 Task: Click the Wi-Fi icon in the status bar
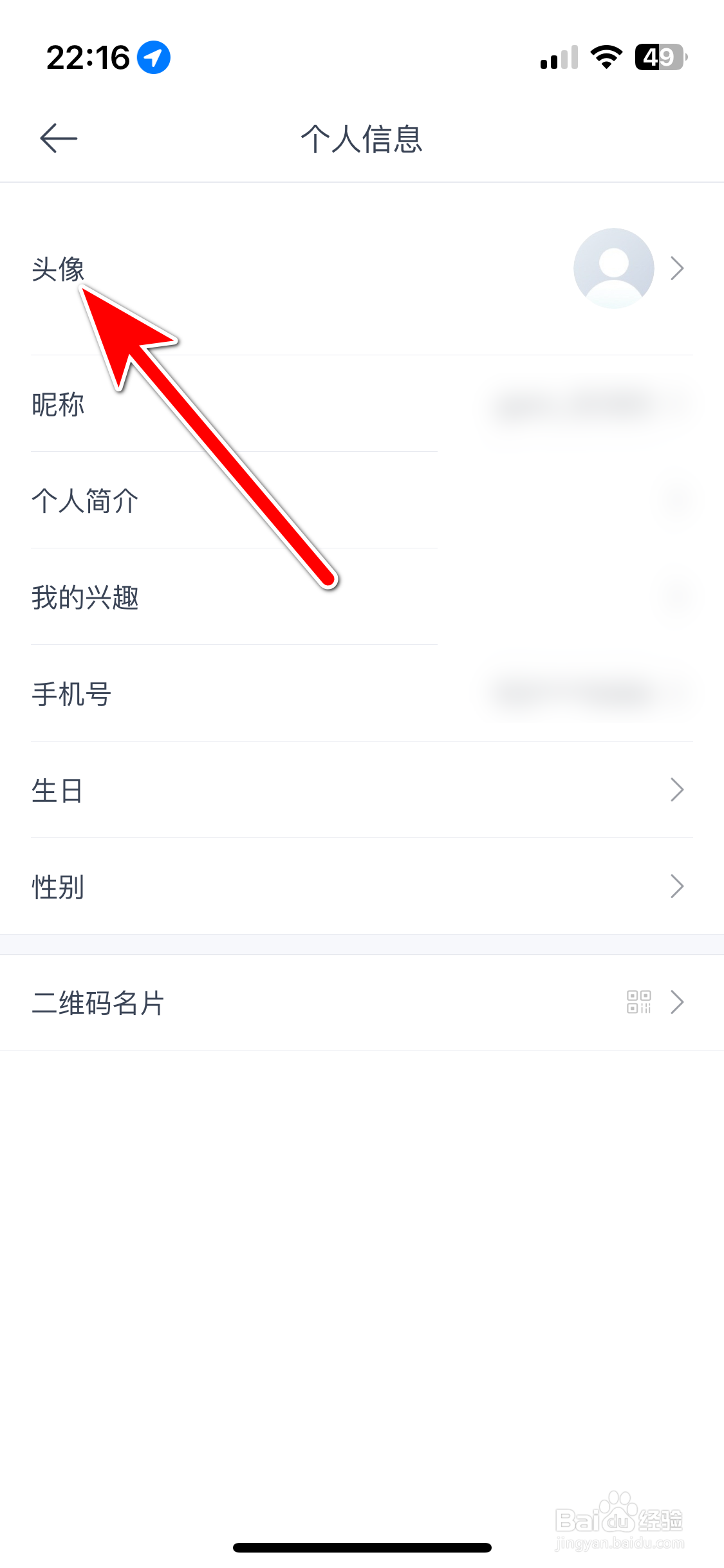point(606,57)
